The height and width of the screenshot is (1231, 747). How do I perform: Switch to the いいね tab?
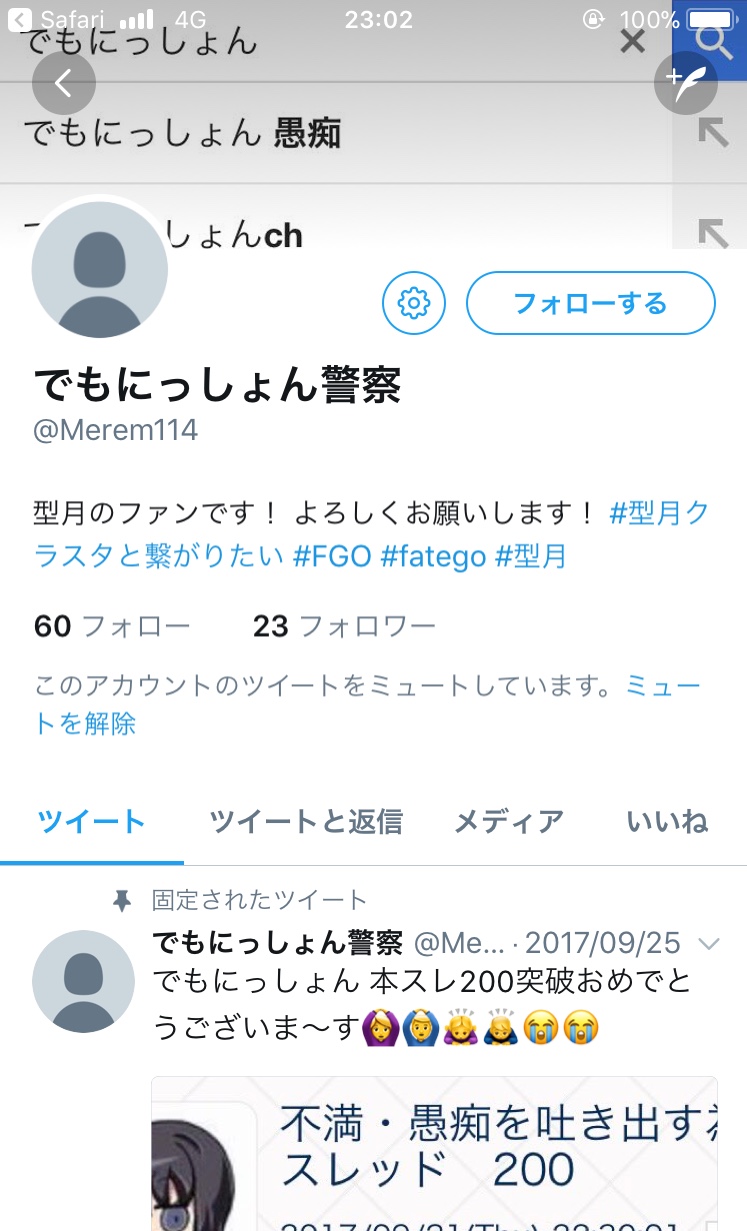coord(667,822)
